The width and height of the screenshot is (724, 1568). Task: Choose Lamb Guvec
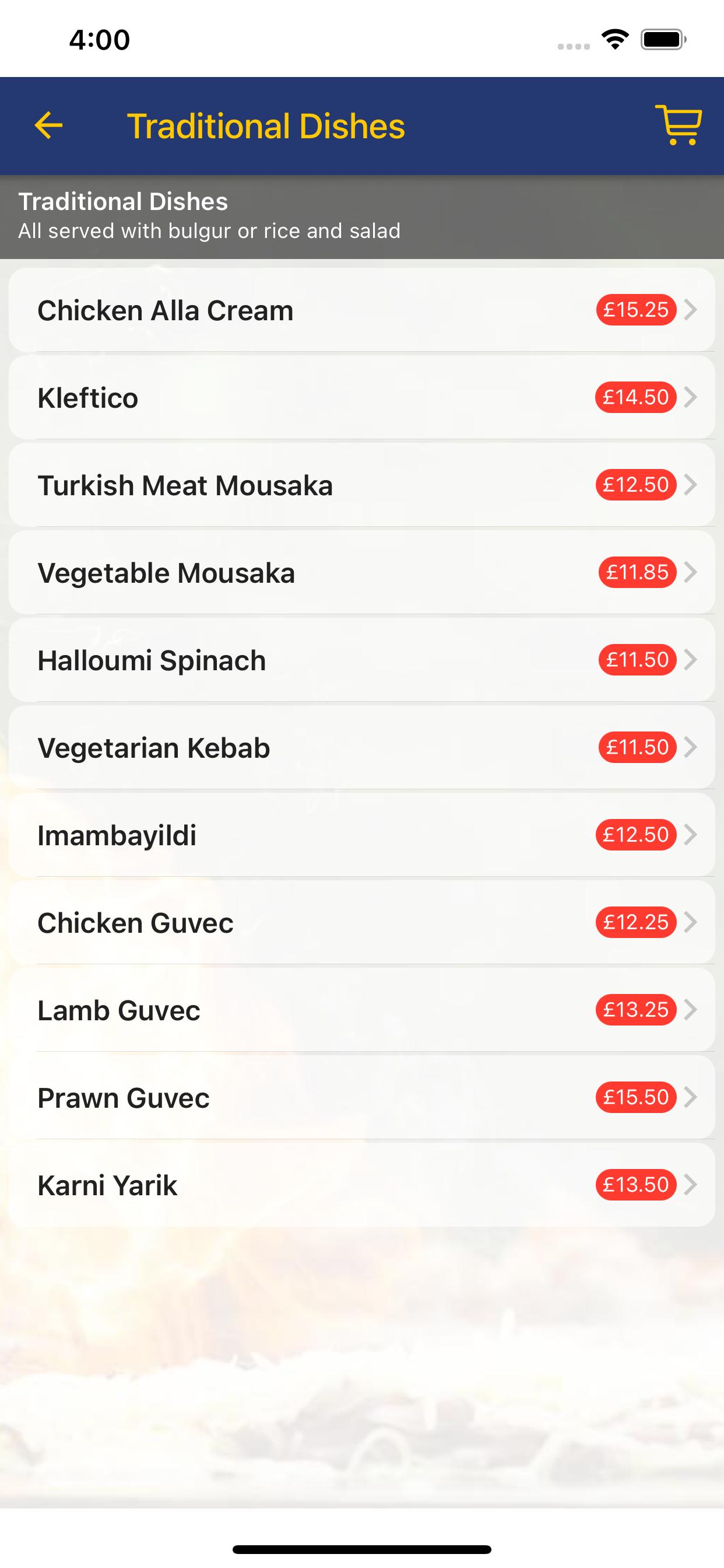(x=362, y=1010)
